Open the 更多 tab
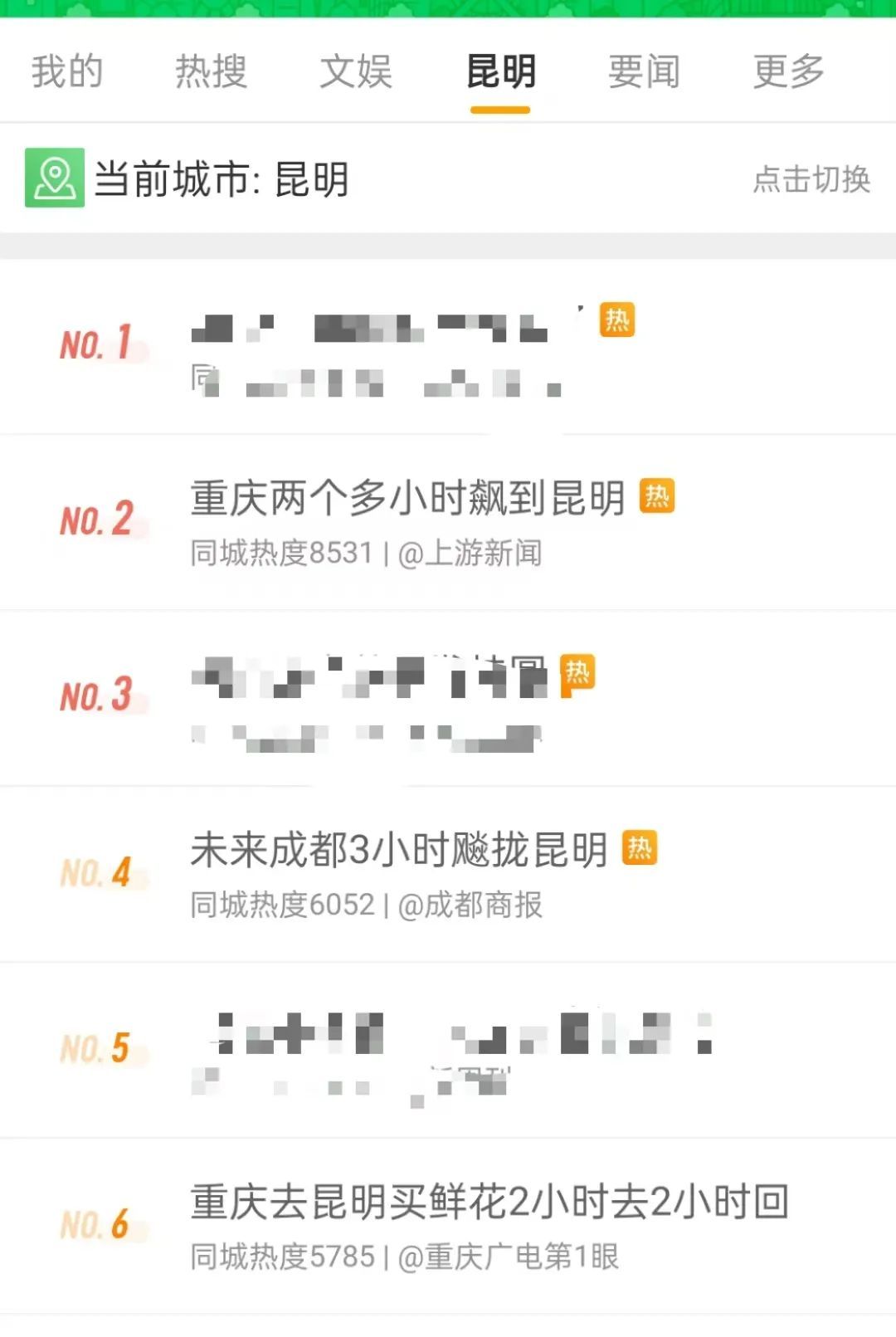The height and width of the screenshot is (1337, 896). coord(786,73)
